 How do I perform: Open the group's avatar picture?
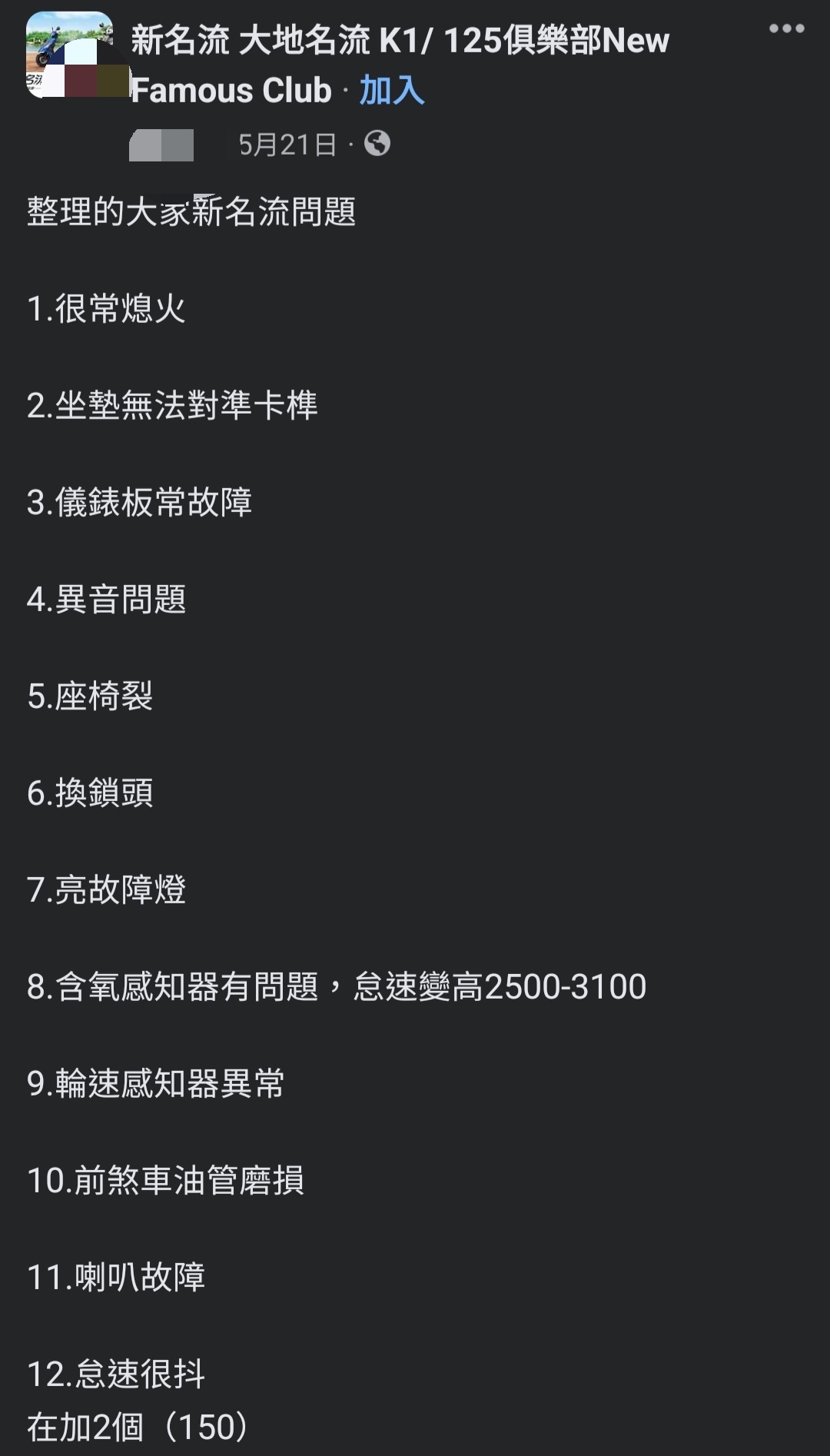click(69, 55)
